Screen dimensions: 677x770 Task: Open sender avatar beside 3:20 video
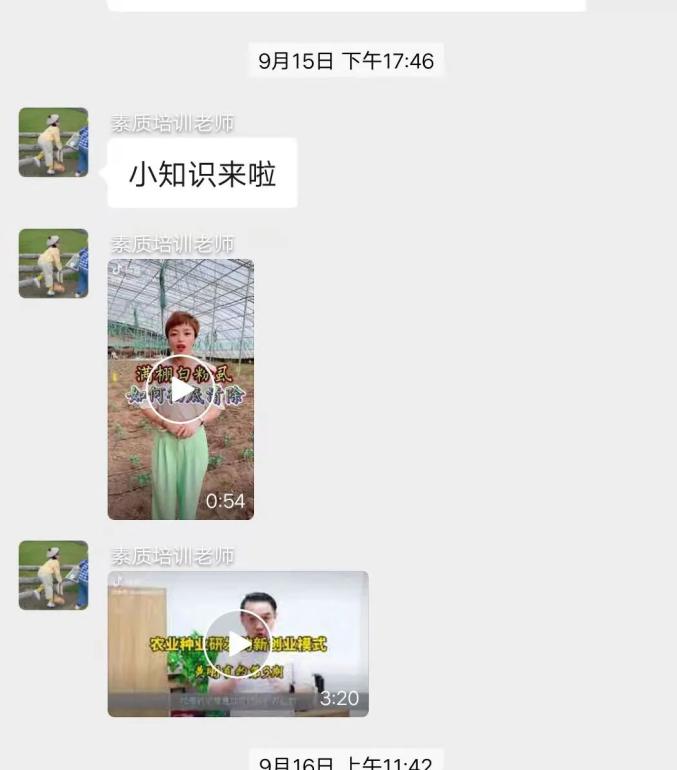[x=53, y=576]
